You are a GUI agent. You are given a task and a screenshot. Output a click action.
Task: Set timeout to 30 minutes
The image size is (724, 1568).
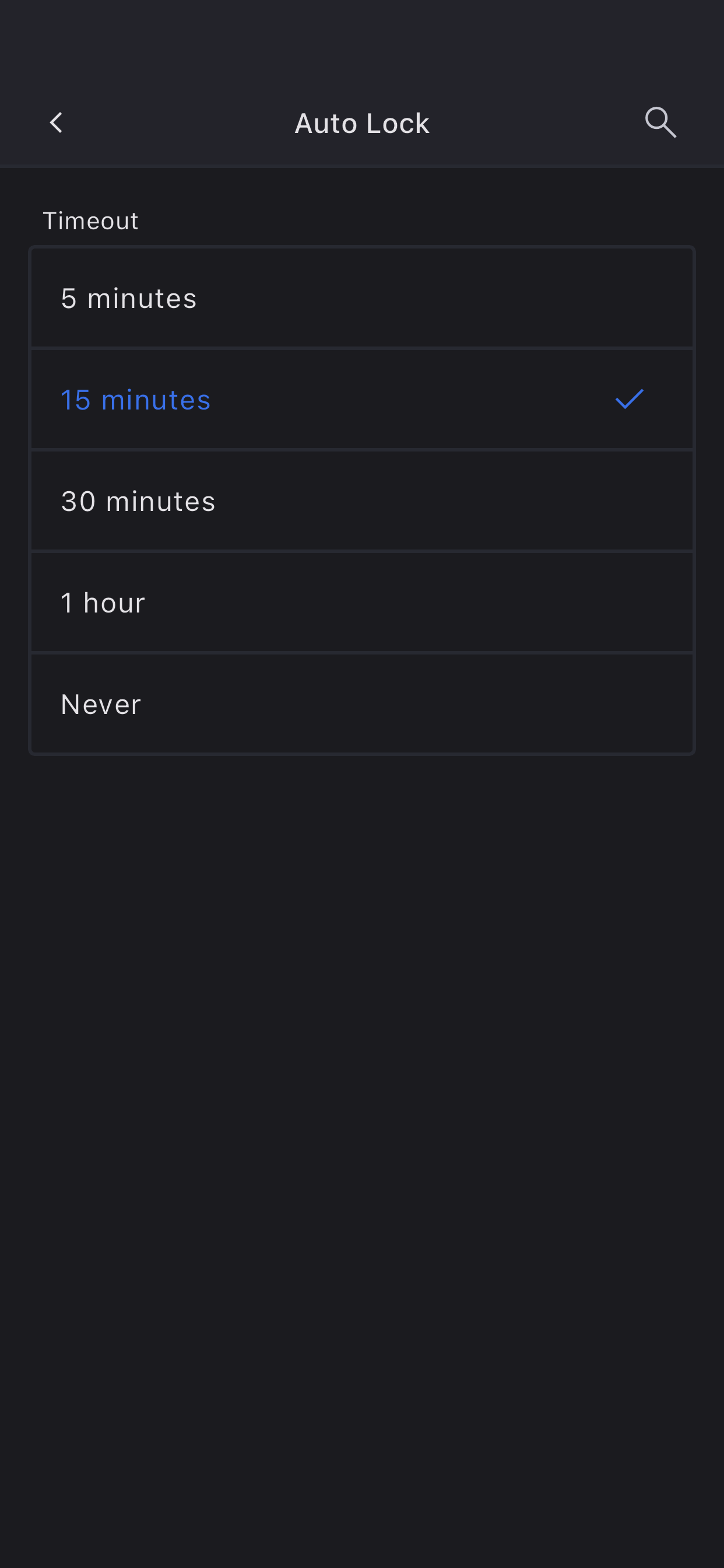[361, 502]
